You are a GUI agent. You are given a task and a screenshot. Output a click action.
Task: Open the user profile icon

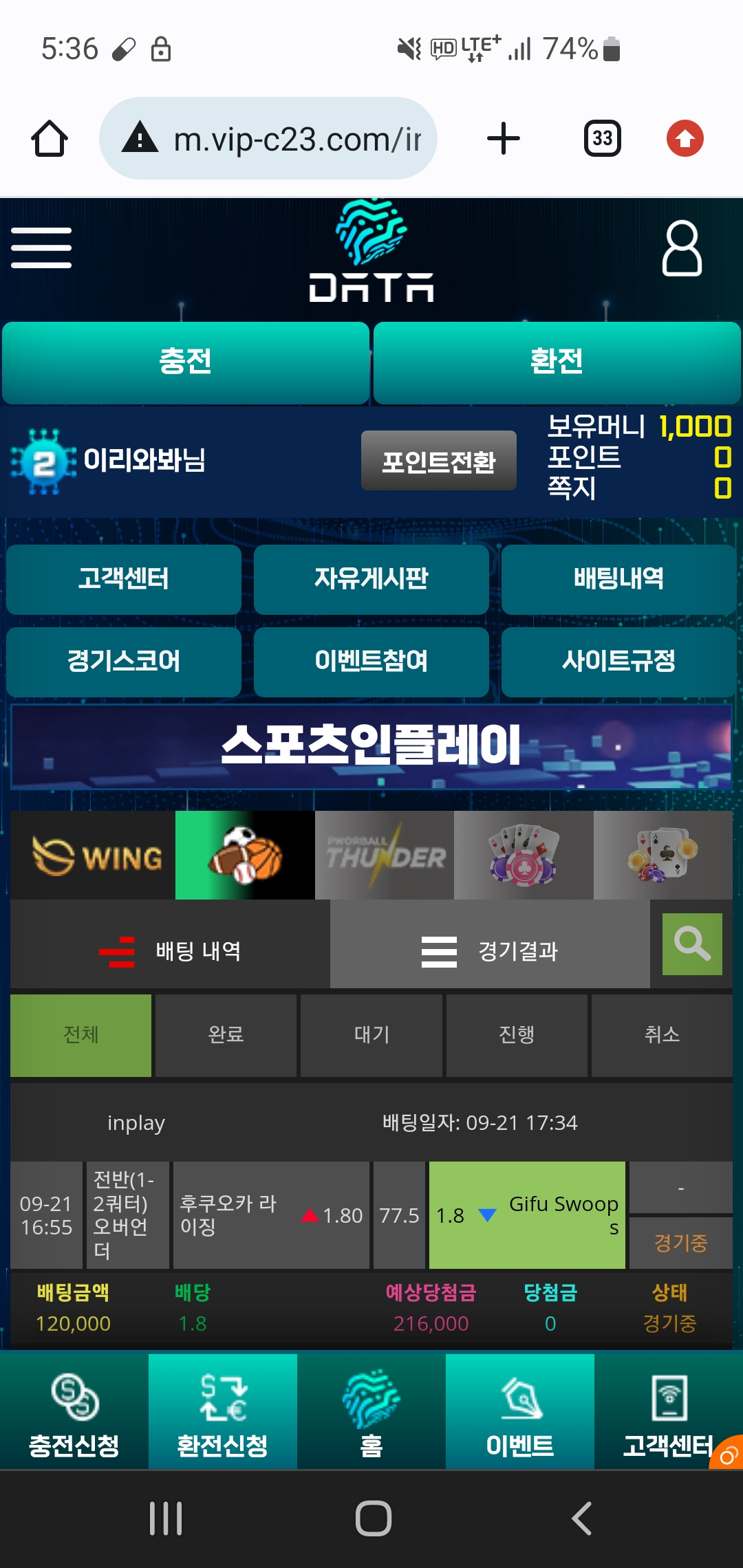(x=681, y=249)
